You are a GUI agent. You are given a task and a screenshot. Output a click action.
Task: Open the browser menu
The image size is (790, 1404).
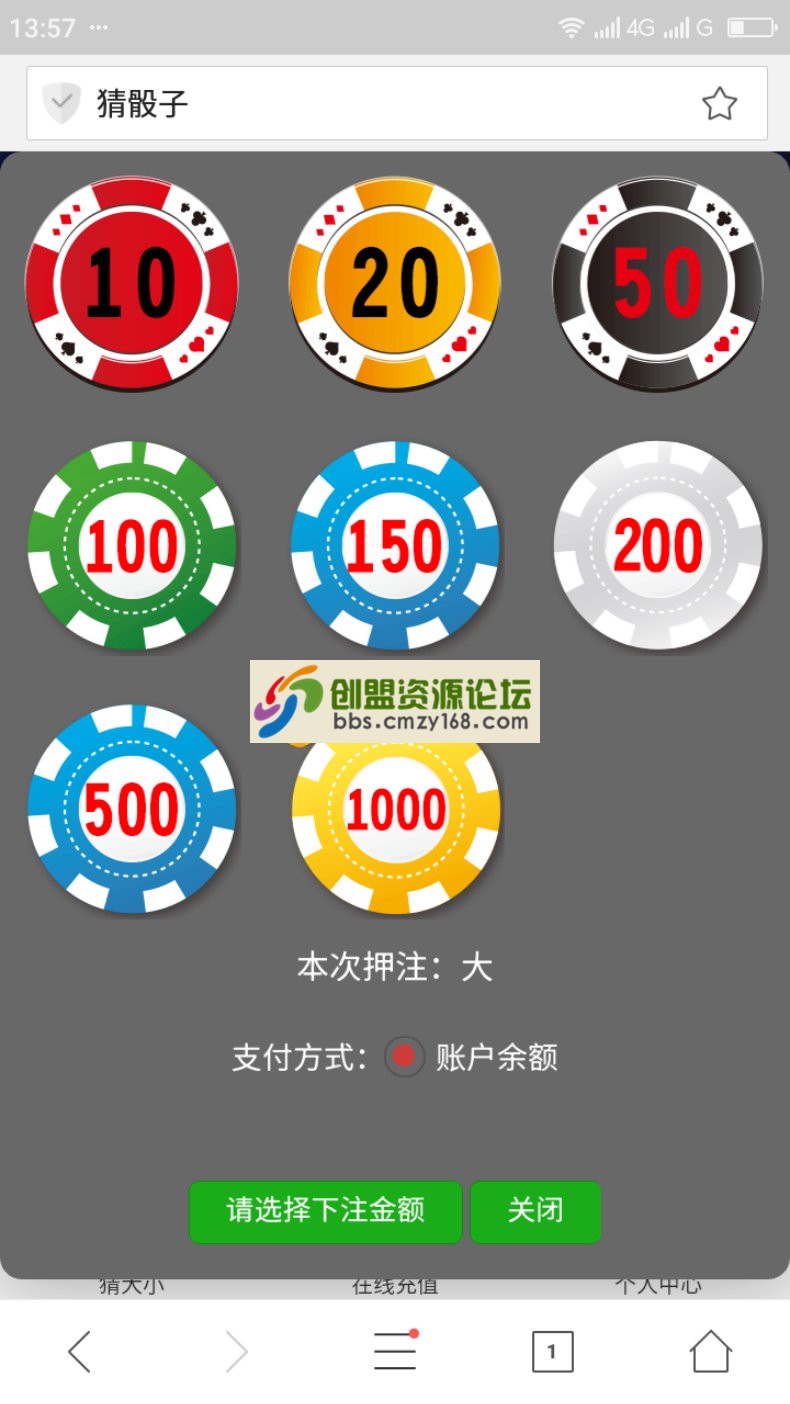395,1352
